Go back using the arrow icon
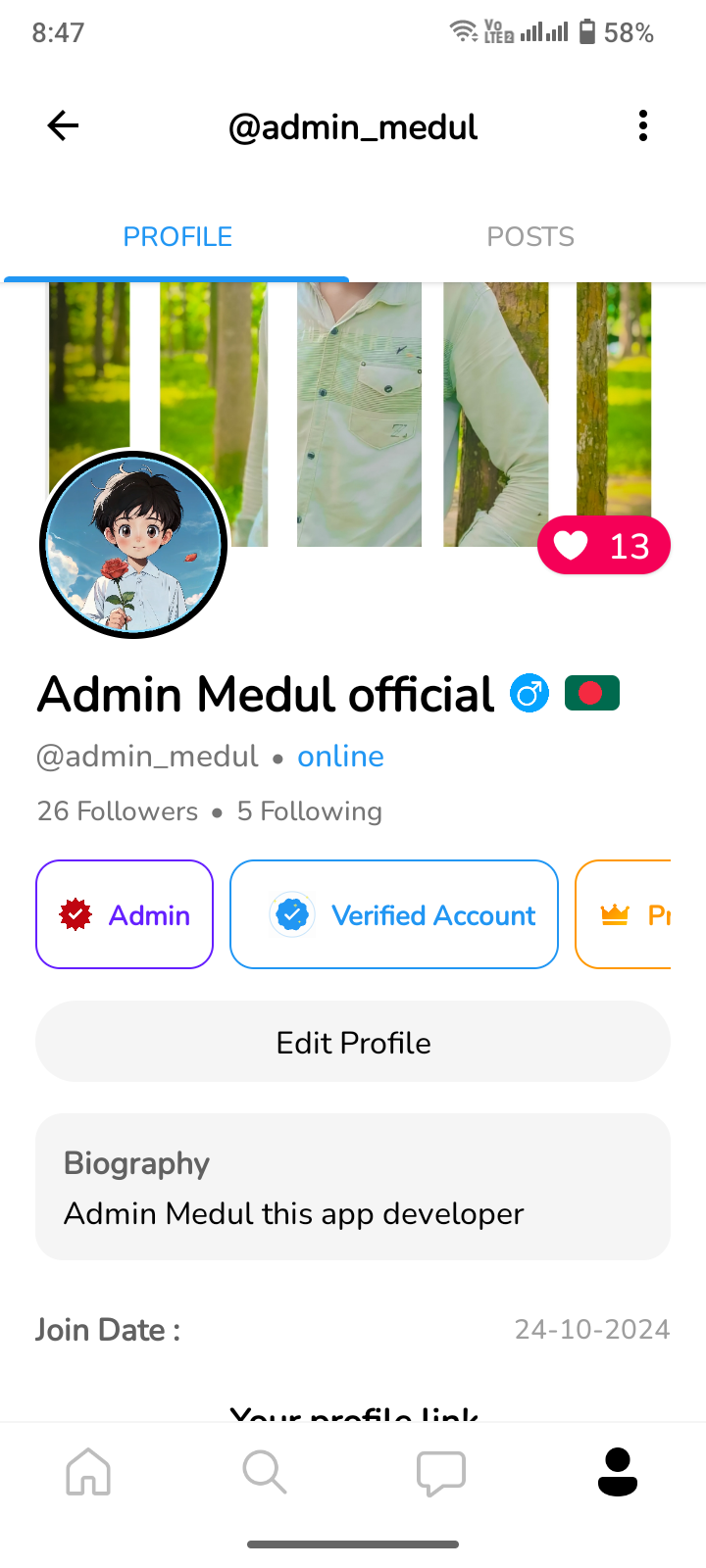Screen dimensions: 706x1568 coord(63,125)
